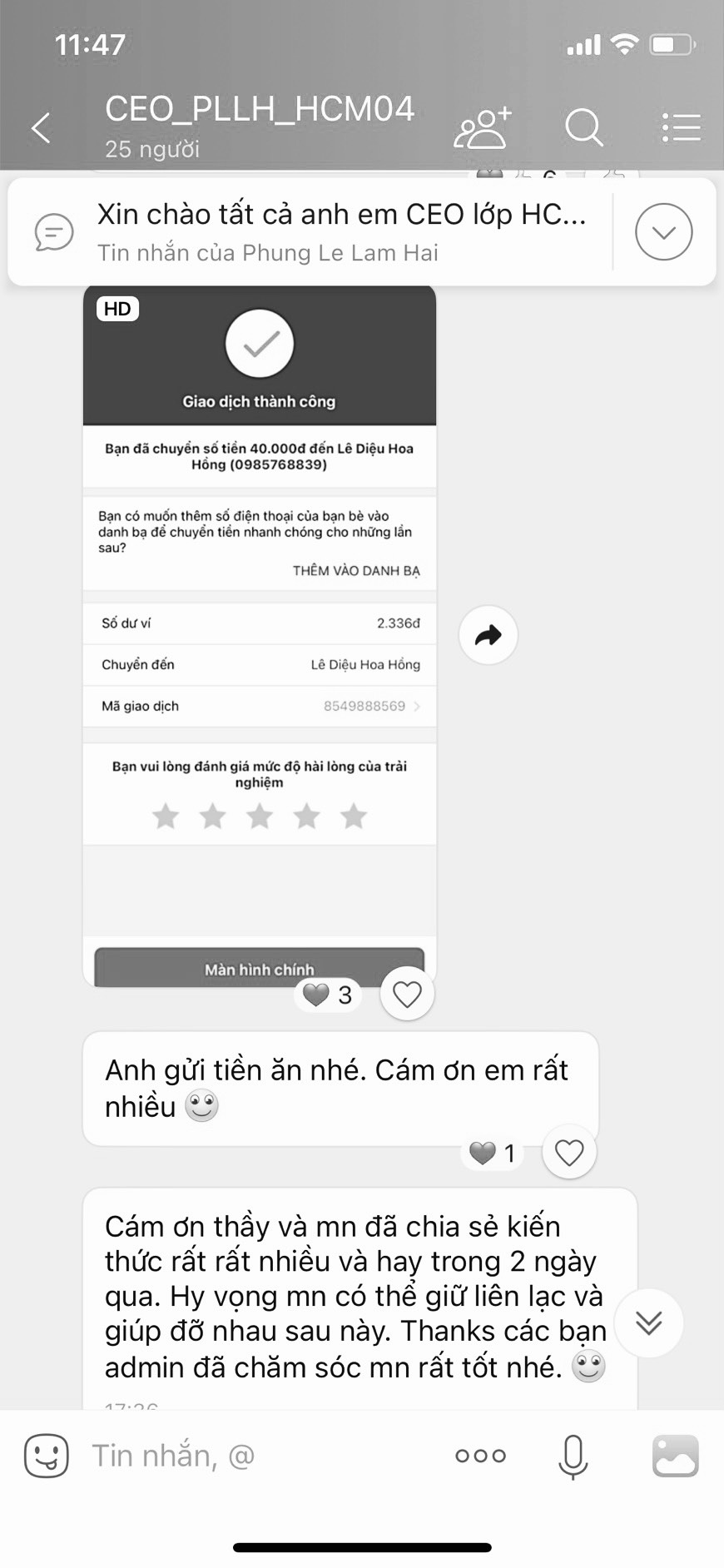
Task: Open the transaction screenshot image
Action: point(260,633)
